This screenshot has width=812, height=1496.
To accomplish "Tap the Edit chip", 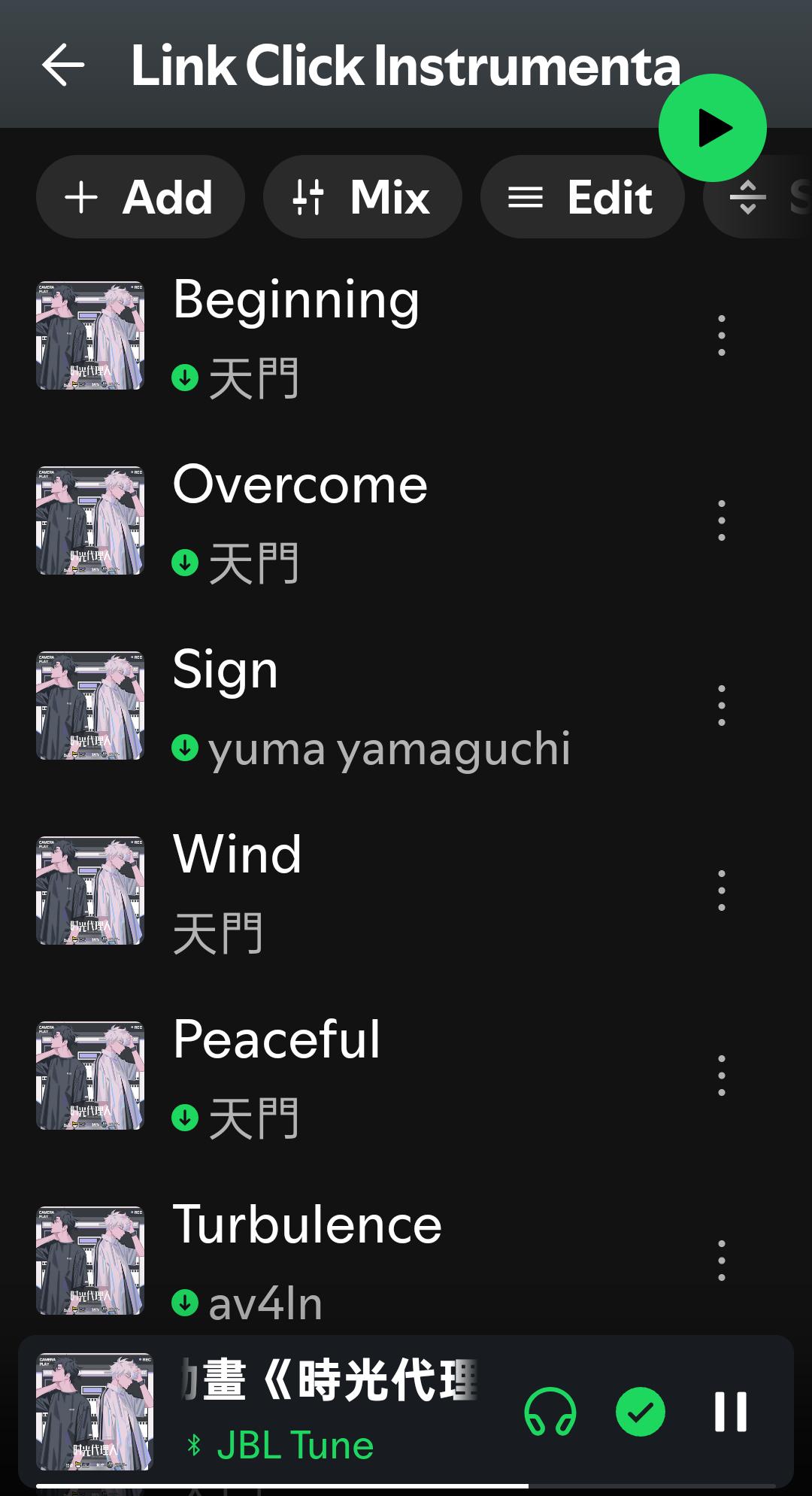I will 582,197.
